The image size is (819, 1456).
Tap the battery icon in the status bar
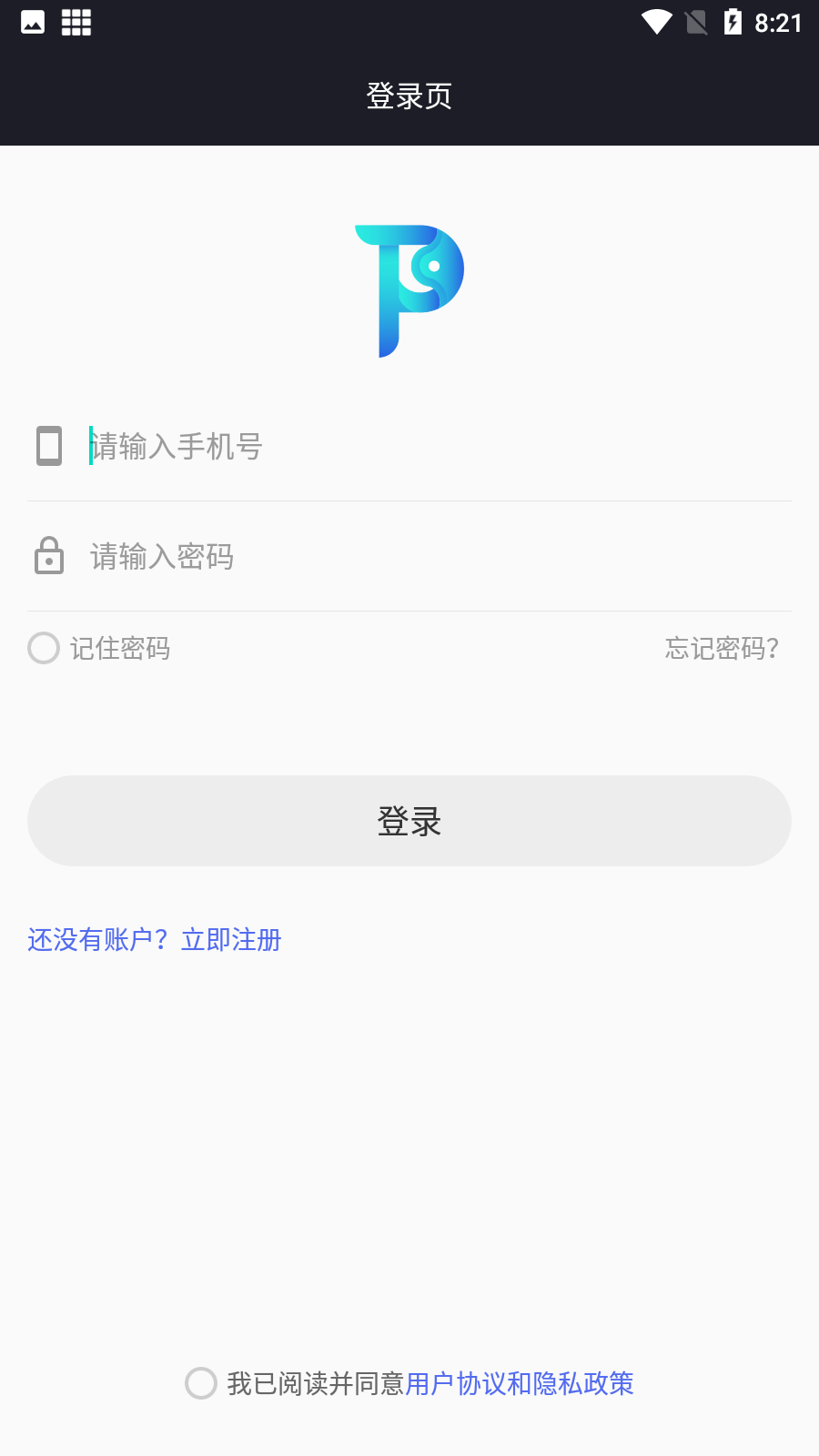(734, 22)
